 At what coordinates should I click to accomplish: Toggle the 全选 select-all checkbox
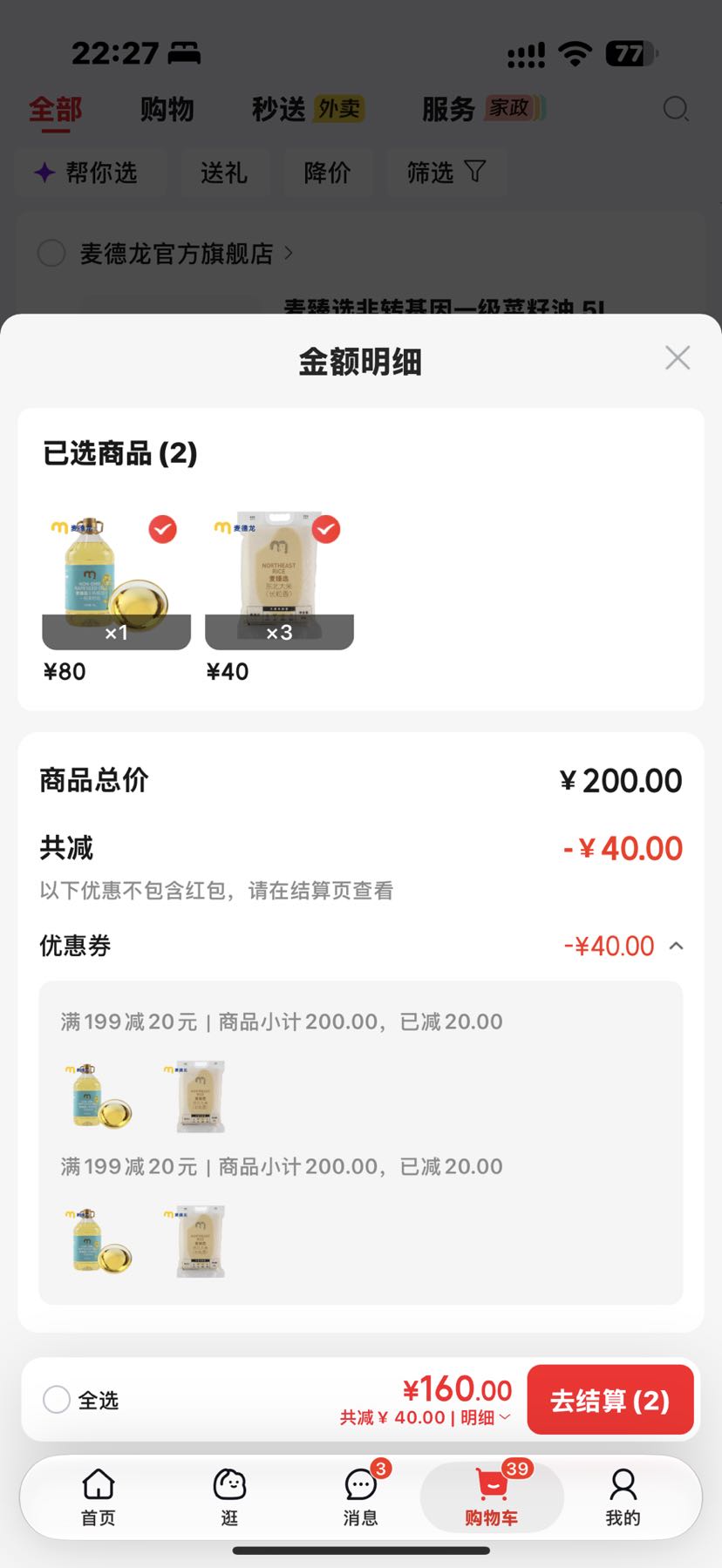coord(57,1400)
